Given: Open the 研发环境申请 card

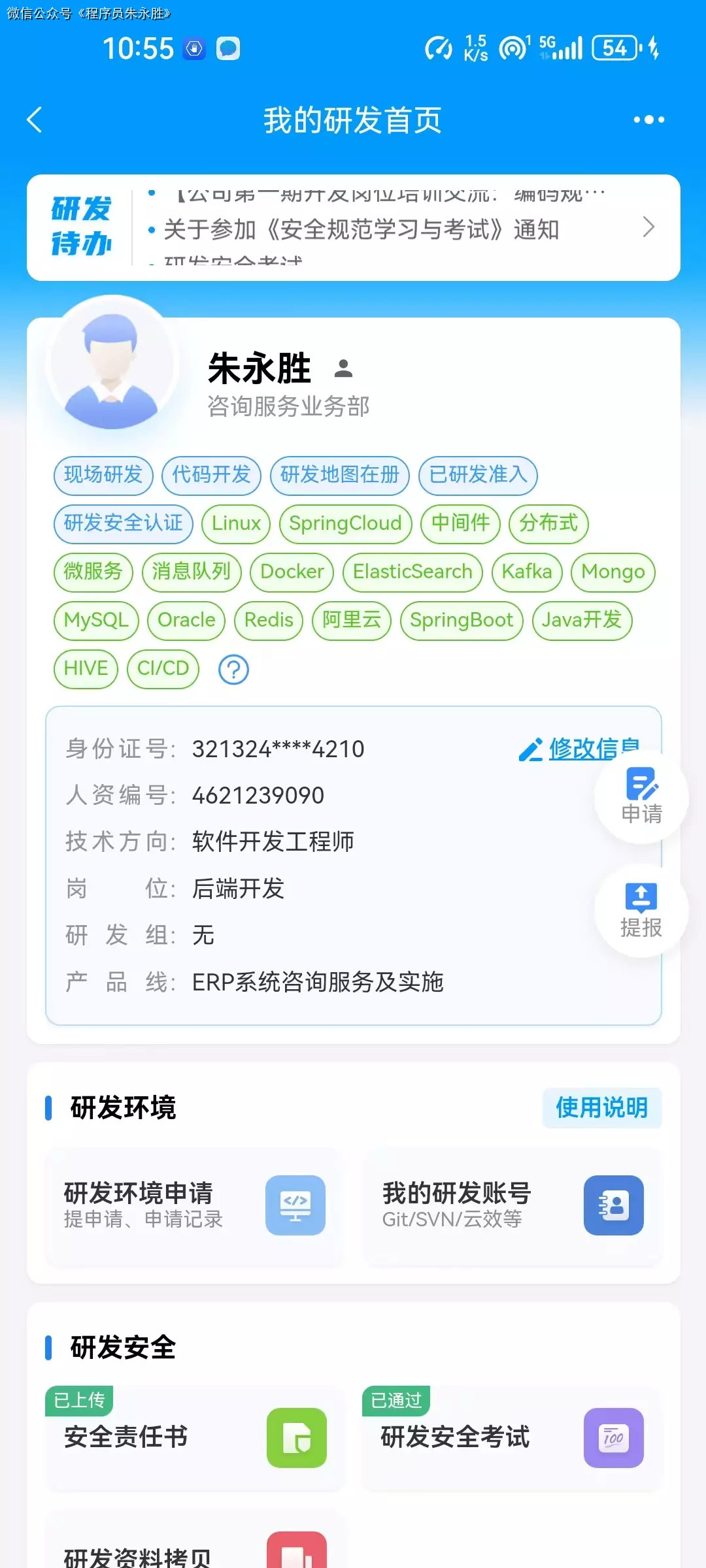Looking at the screenshot, I should click(x=194, y=1205).
